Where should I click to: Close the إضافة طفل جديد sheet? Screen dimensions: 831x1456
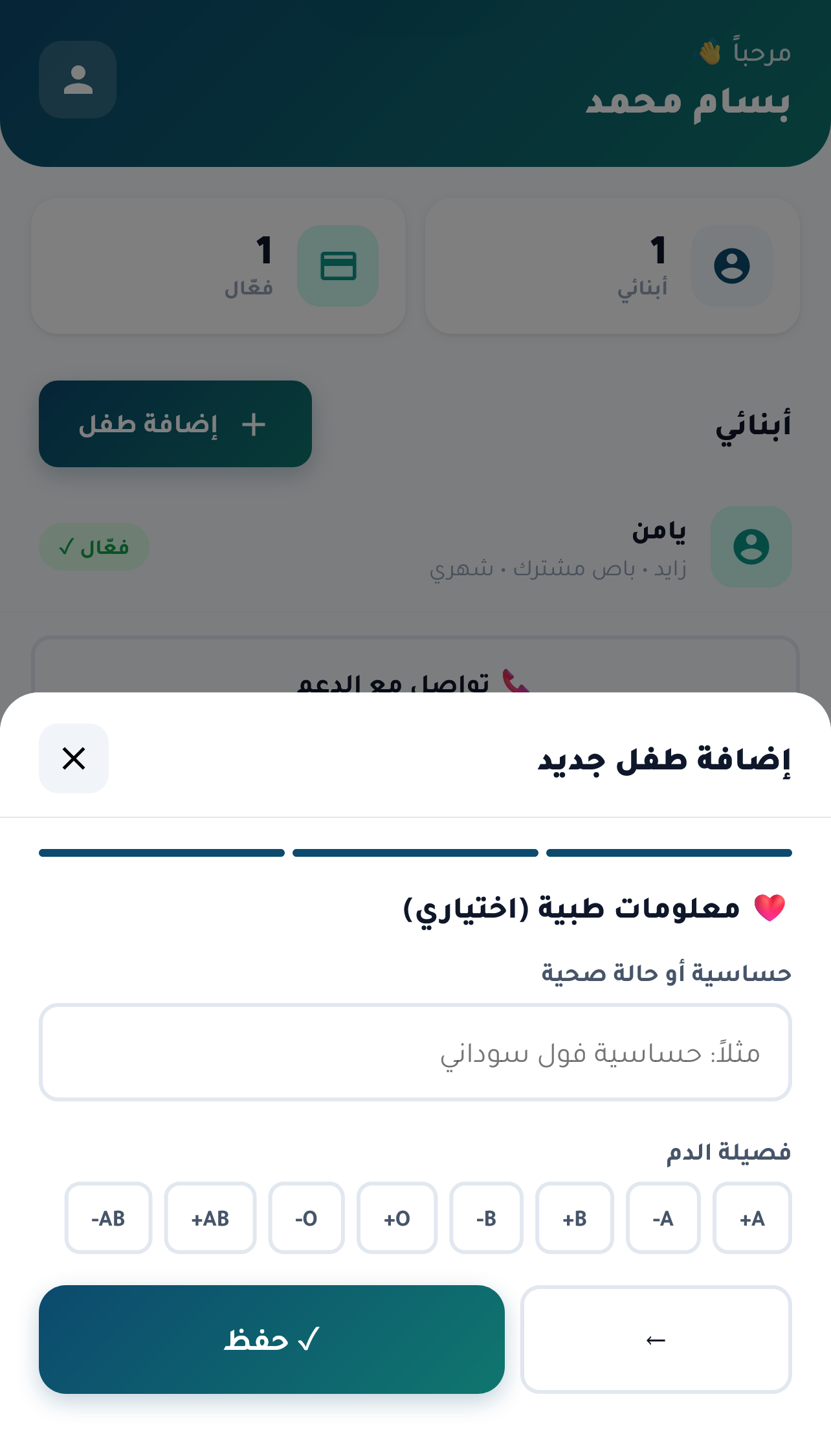click(x=73, y=758)
